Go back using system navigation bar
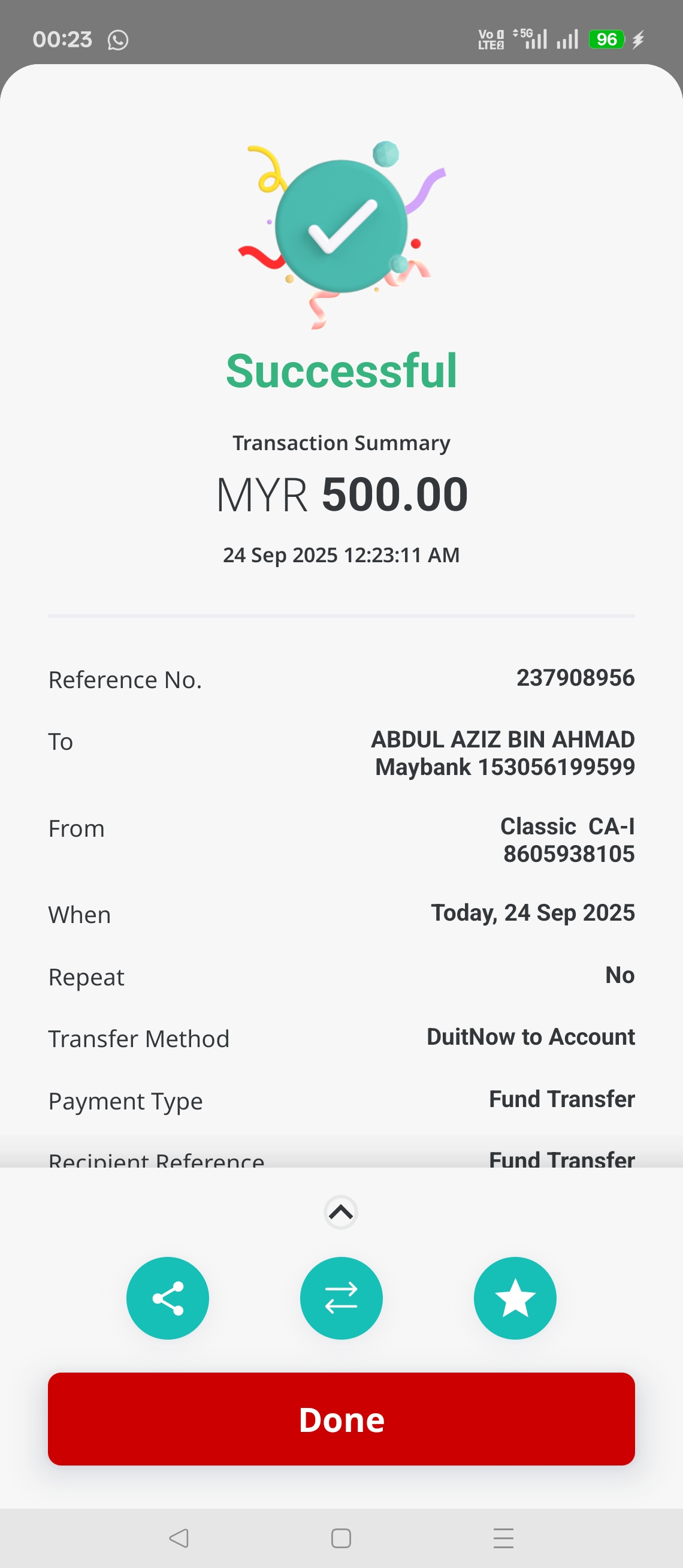 coord(179,1537)
